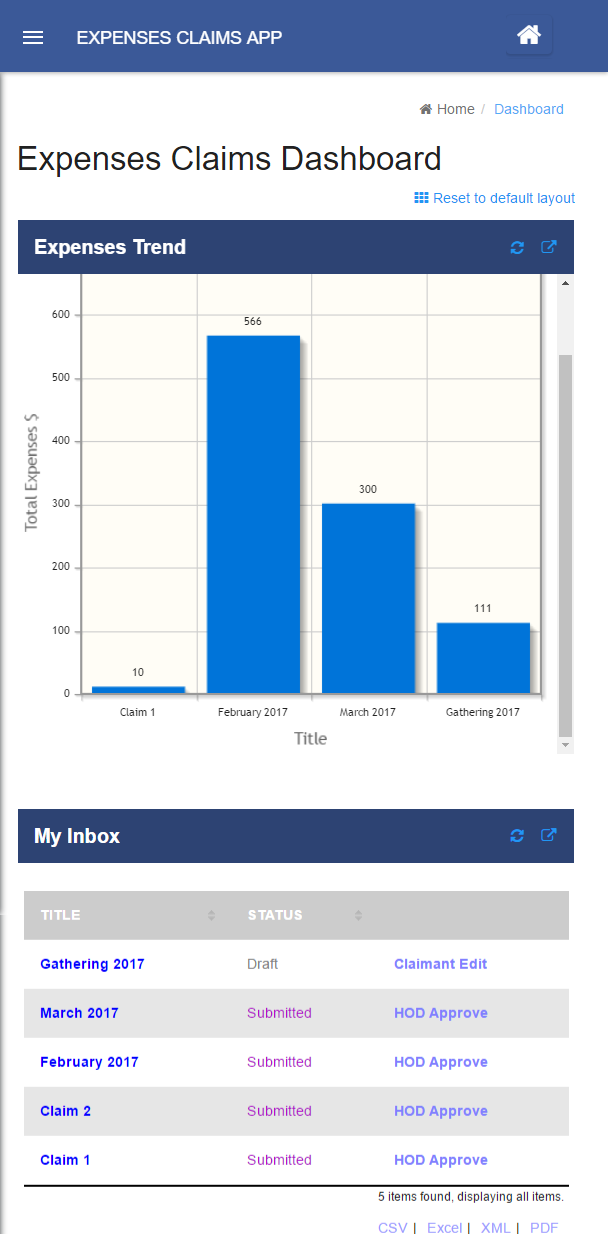Export inbox as XML

click(x=495, y=1227)
